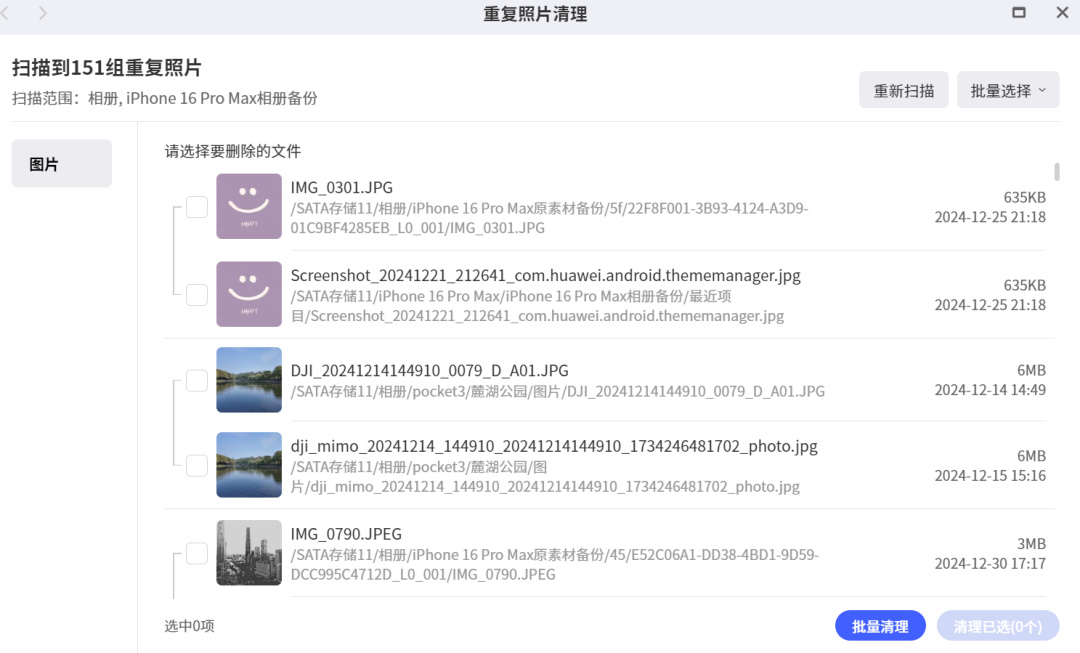Check the box for IMG_0790.JPEG
This screenshot has width=1080, height=653.
pyautogui.click(x=197, y=553)
